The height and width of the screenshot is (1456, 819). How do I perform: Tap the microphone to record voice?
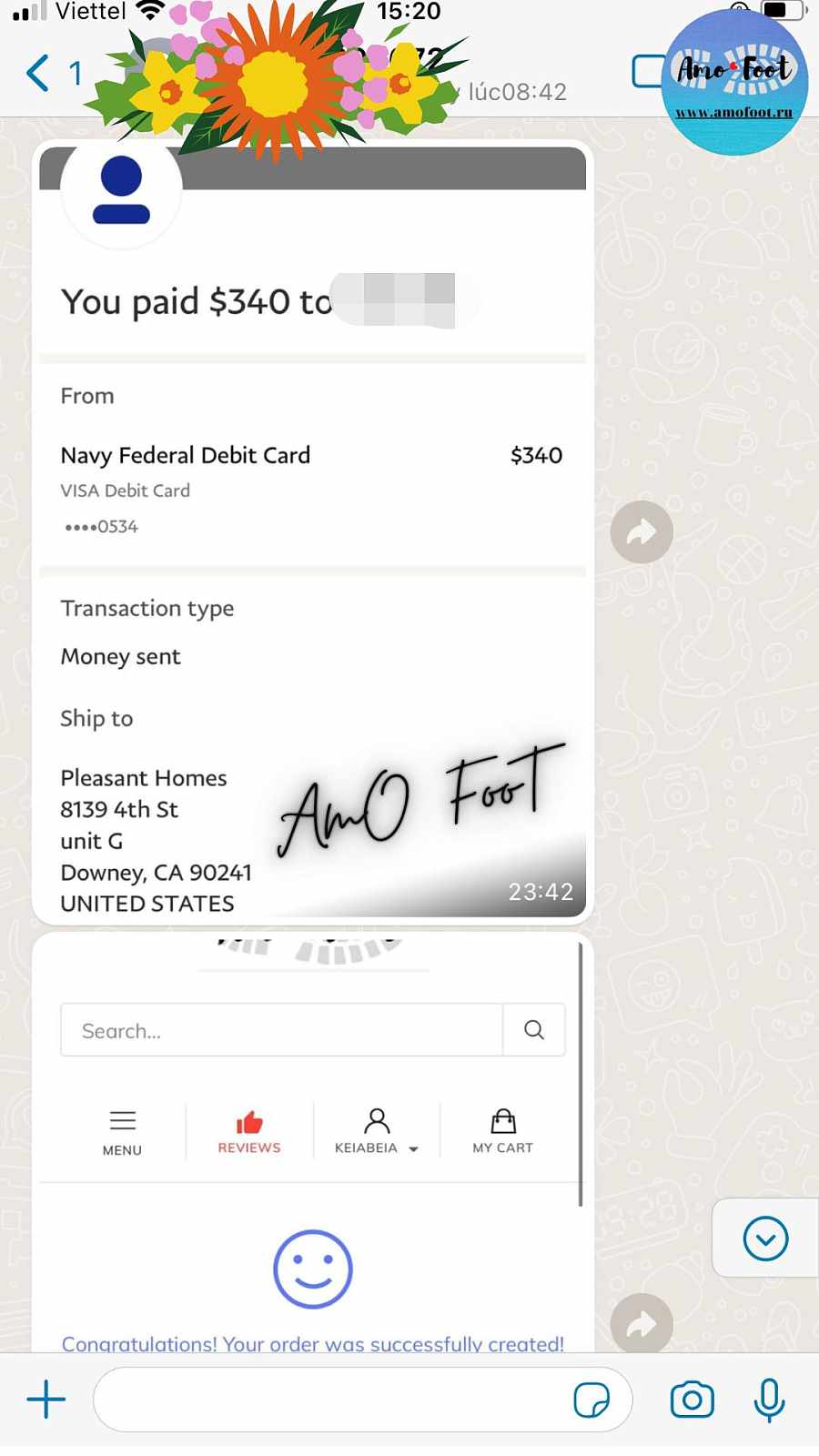coord(769,1400)
